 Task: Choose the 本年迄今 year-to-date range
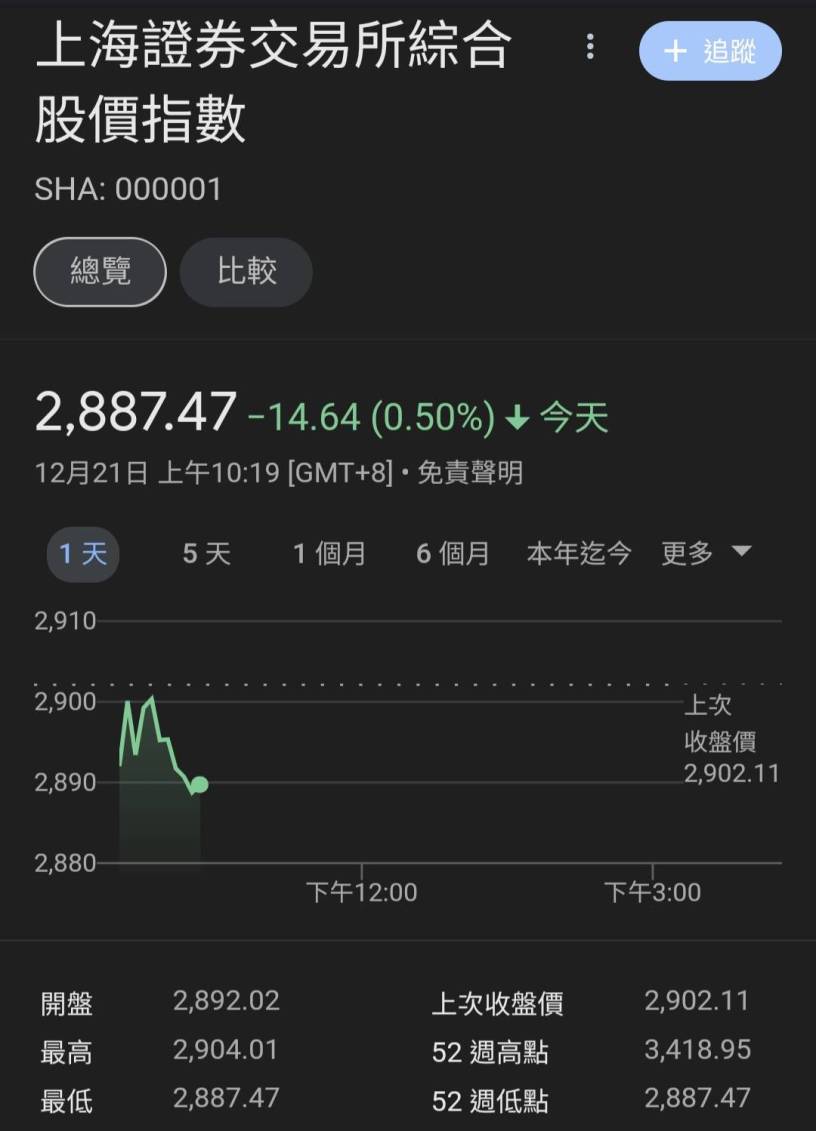(x=579, y=553)
